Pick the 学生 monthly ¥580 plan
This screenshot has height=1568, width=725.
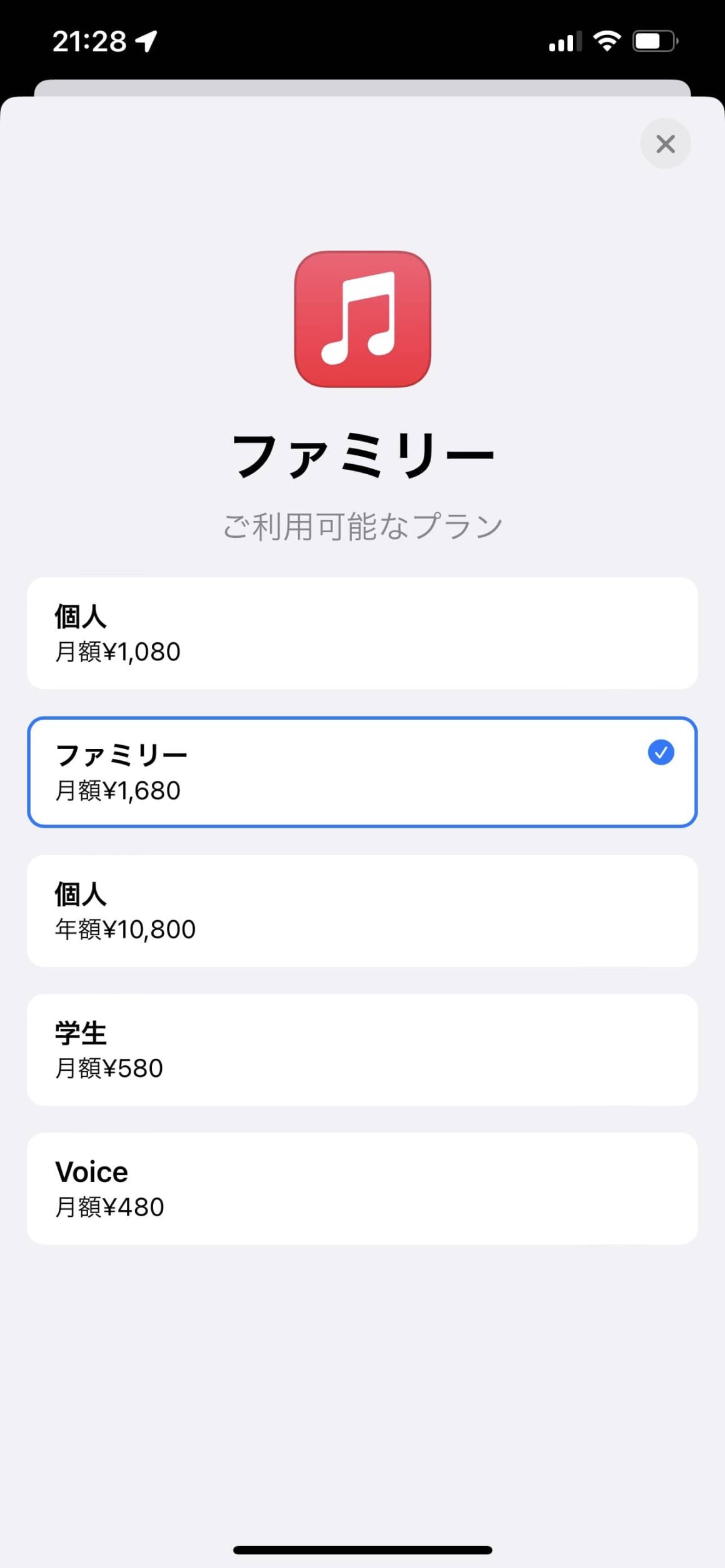tap(362, 1049)
